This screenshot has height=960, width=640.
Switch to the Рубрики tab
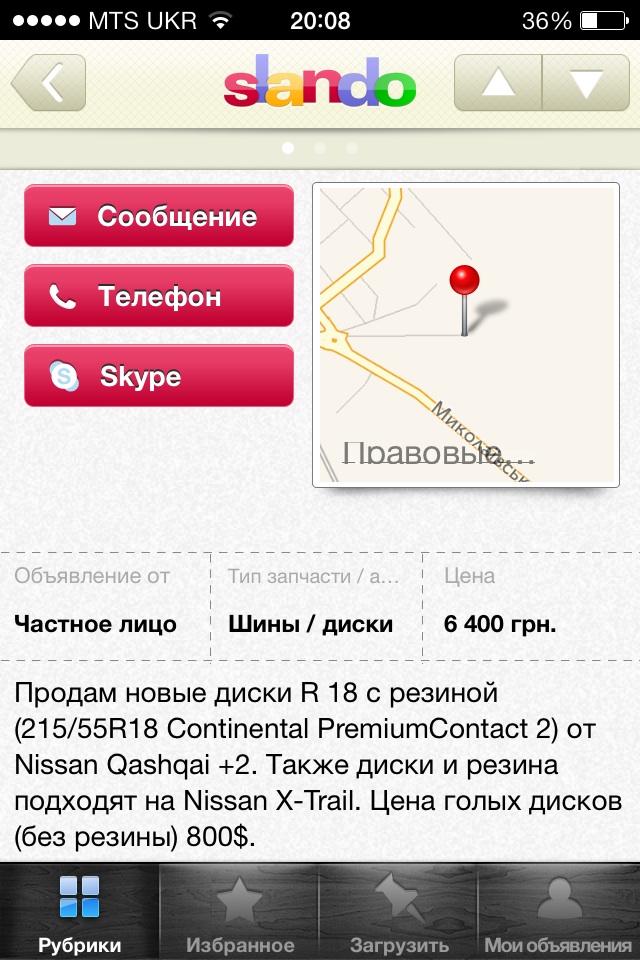pyautogui.click(x=79, y=912)
